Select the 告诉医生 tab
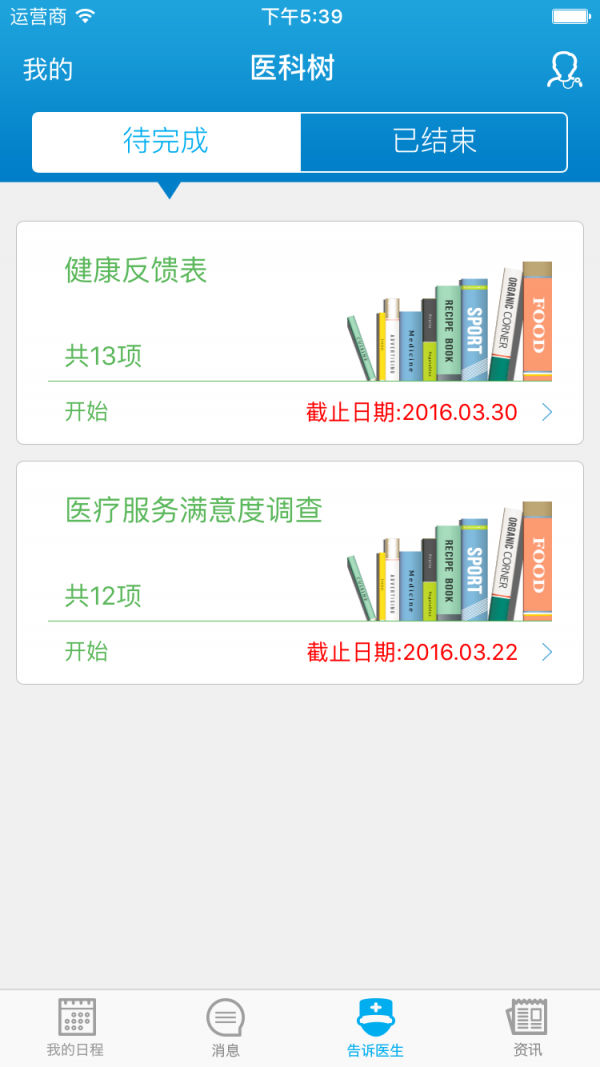Viewport: 600px width, 1067px height. 375,1028
